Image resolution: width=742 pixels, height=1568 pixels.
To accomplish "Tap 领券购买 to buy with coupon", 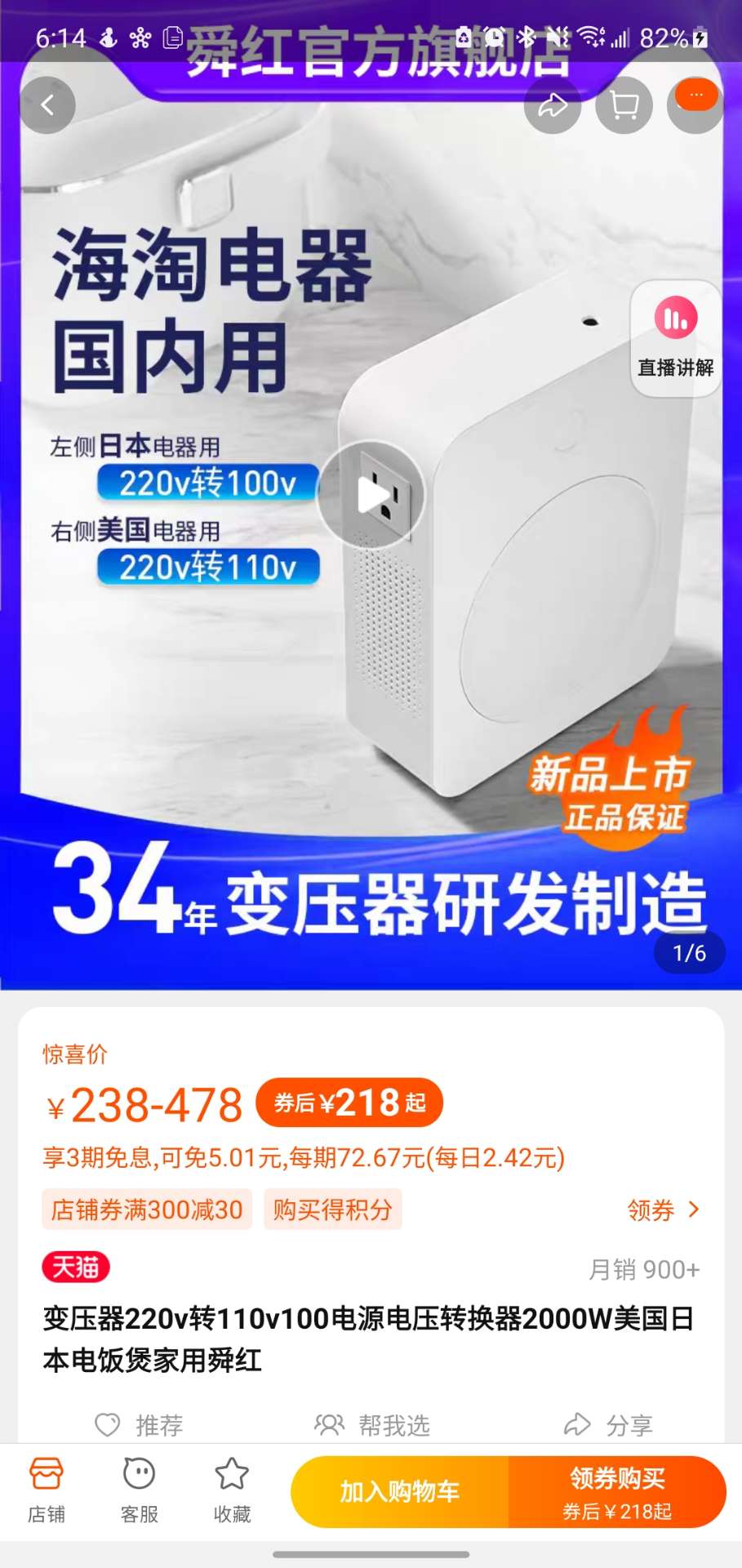I will pos(617,1491).
